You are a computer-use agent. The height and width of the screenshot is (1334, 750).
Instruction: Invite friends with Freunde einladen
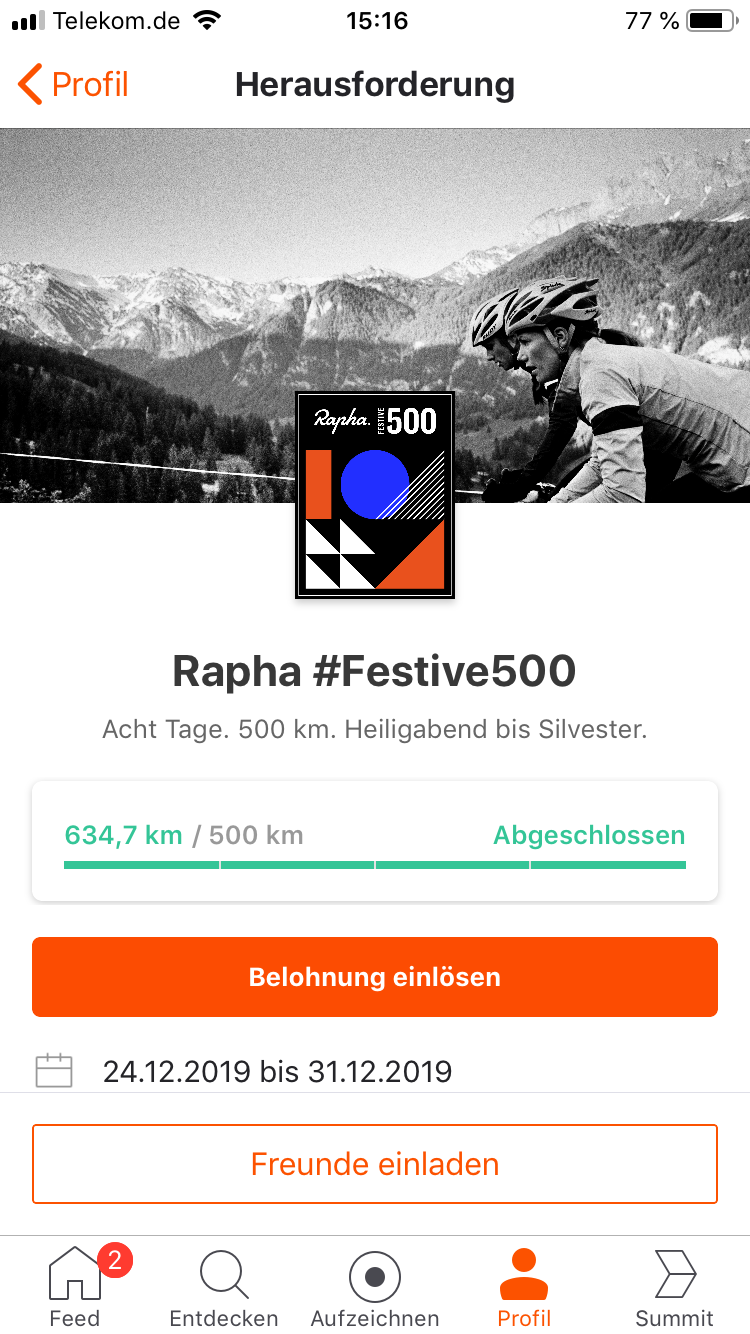pyautogui.click(x=375, y=1164)
